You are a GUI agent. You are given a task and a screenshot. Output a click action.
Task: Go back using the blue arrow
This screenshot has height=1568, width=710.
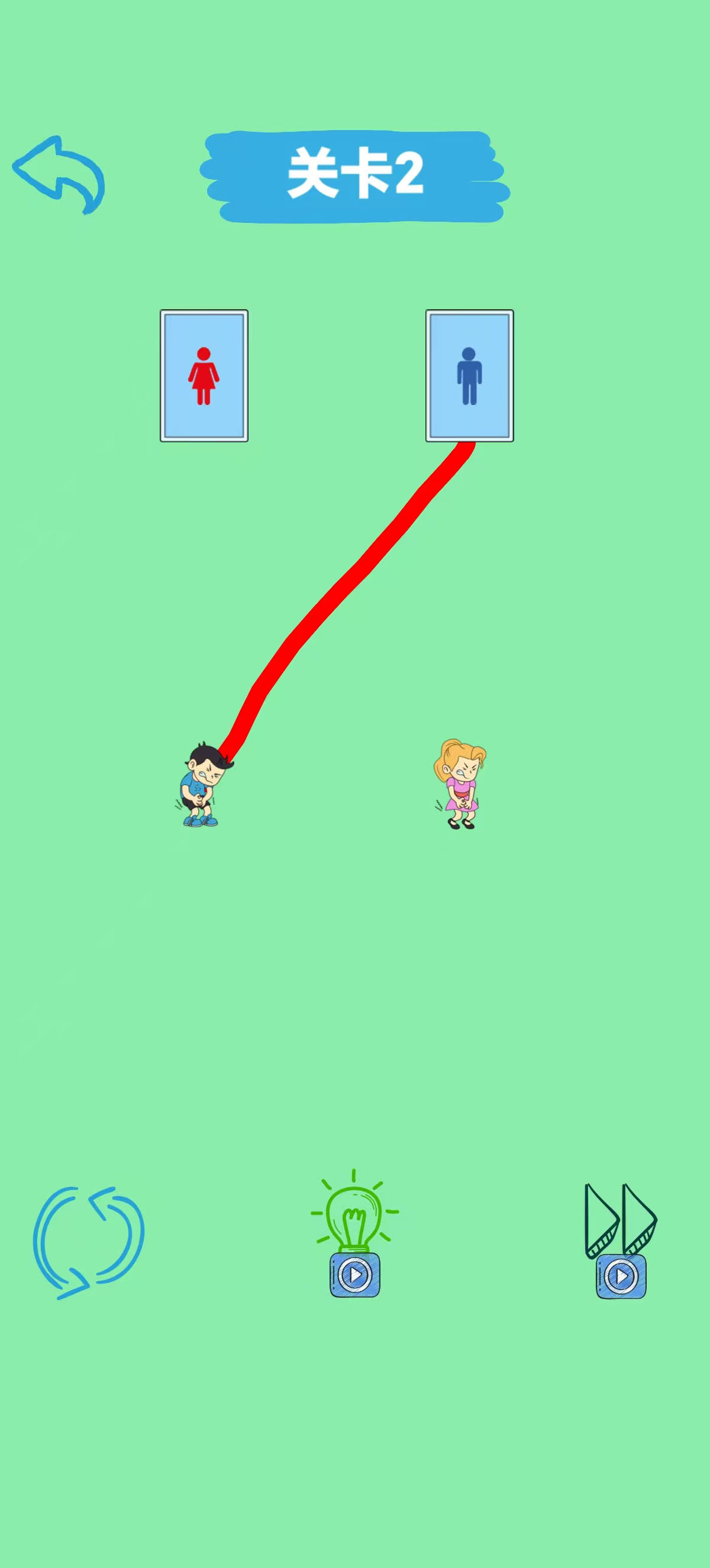point(59,174)
